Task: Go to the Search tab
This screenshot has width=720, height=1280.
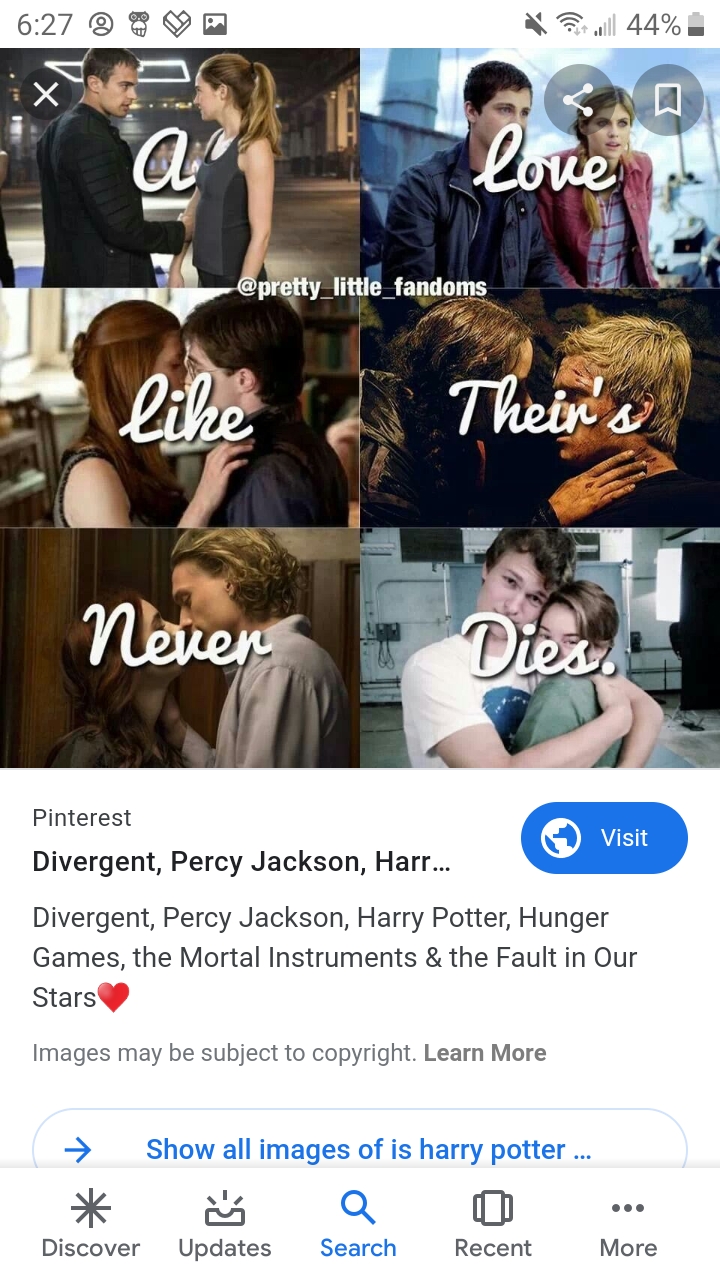Action: click(358, 1225)
